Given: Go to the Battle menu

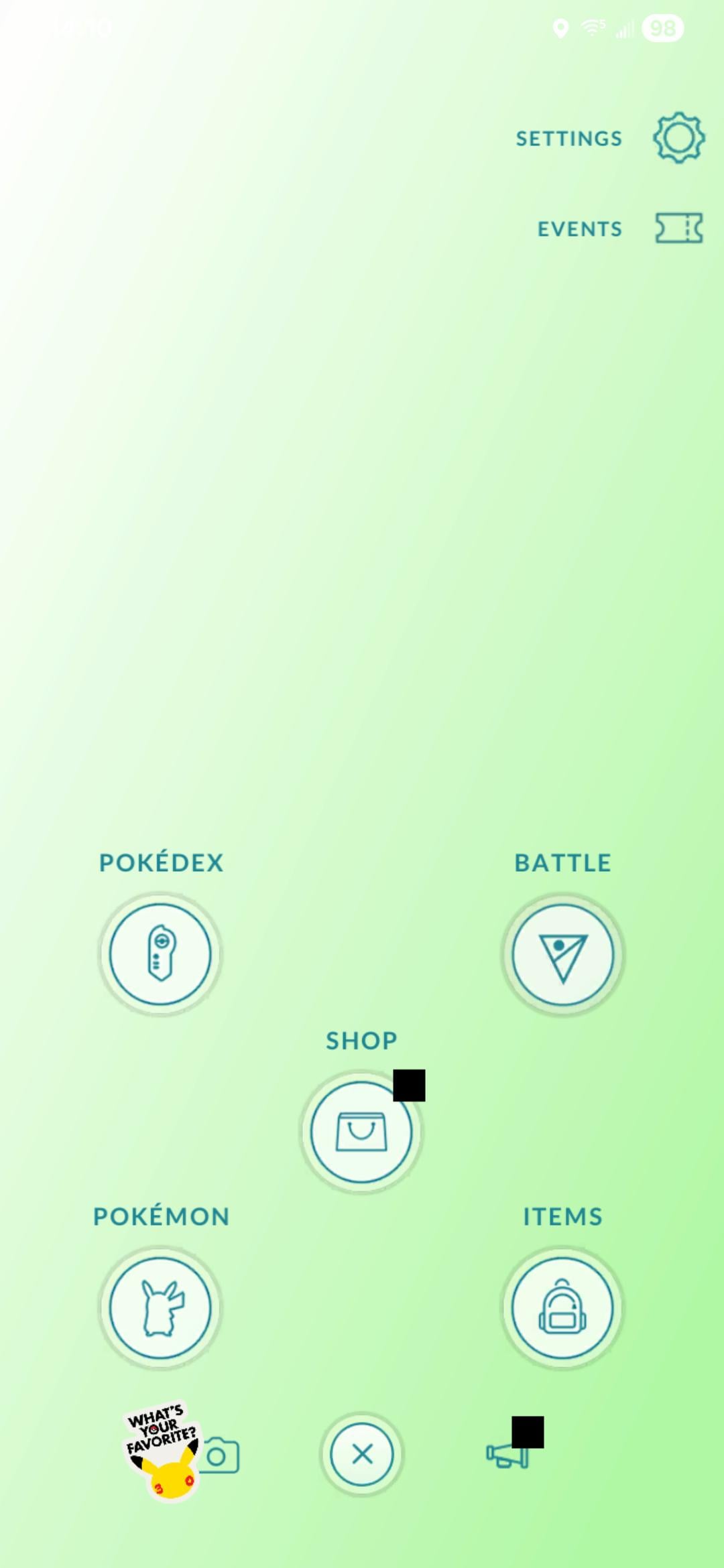Looking at the screenshot, I should click(562, 954).
